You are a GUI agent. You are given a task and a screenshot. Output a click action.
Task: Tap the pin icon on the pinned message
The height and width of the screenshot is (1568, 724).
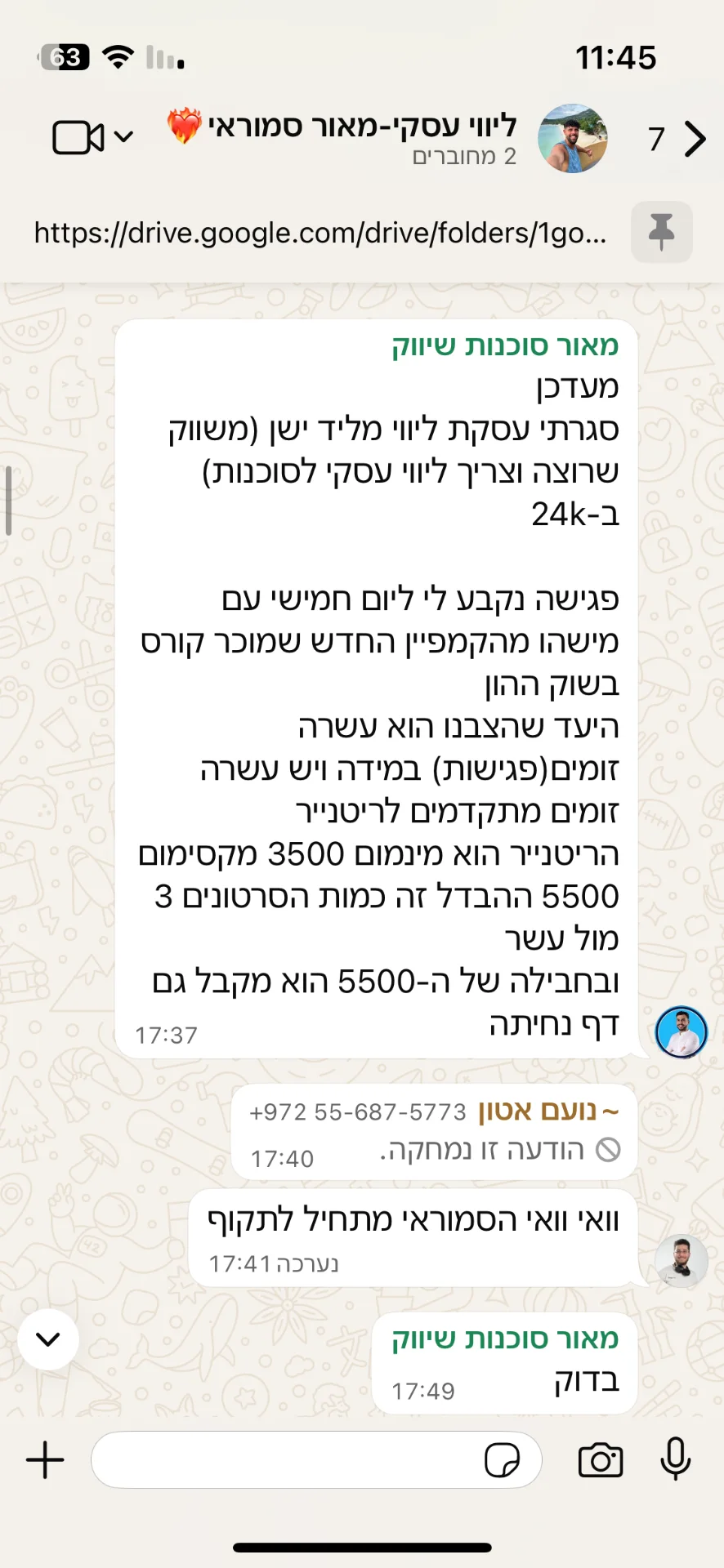pos(661,233)
